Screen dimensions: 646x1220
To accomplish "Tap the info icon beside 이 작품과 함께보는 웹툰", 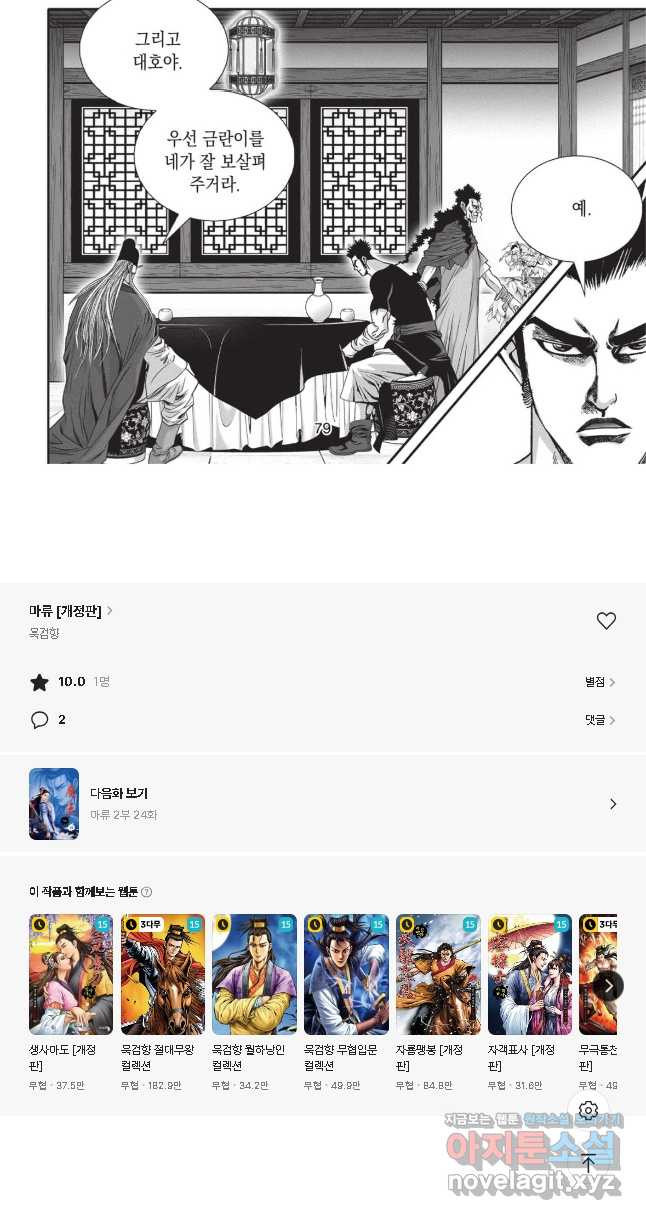I will coord(147,892).
